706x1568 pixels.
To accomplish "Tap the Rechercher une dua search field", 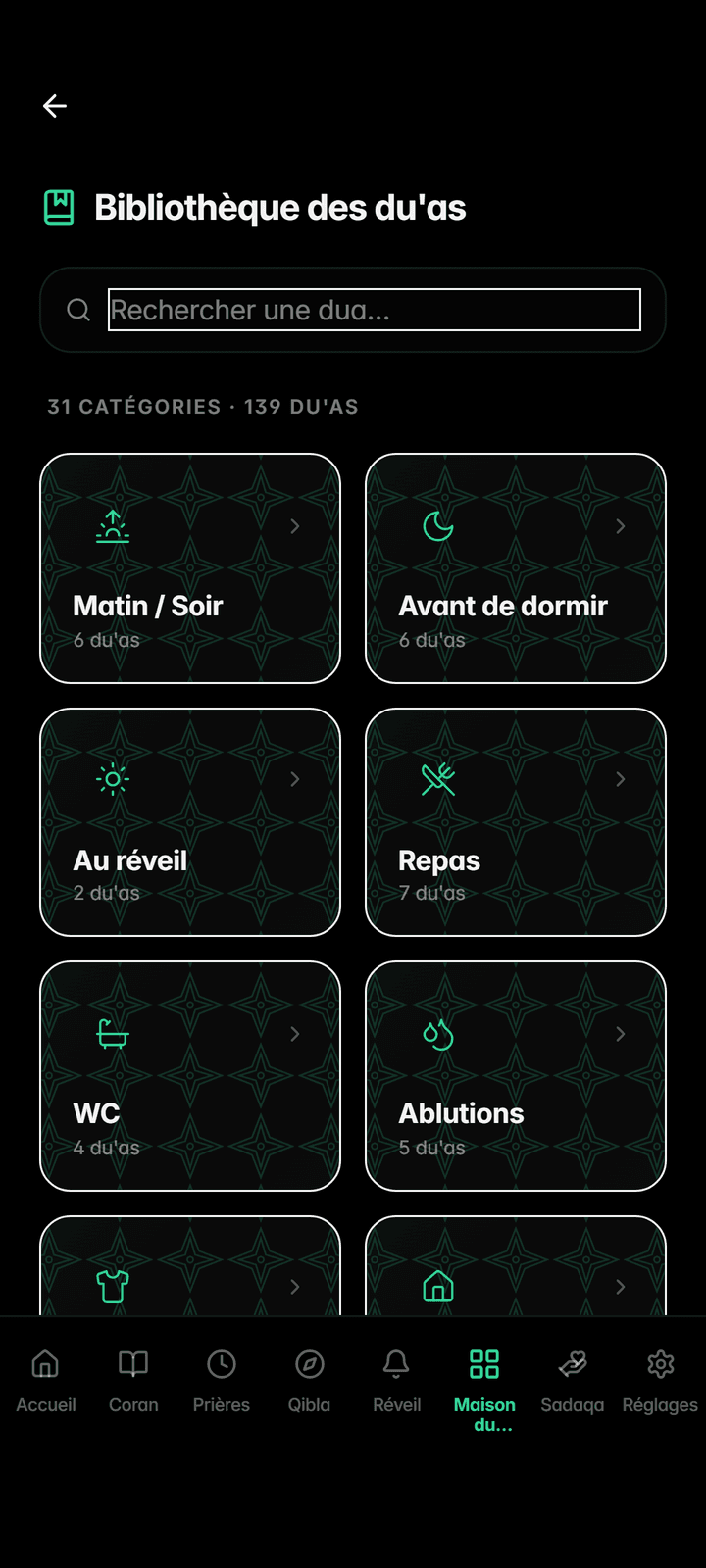I will click(374, 310).
